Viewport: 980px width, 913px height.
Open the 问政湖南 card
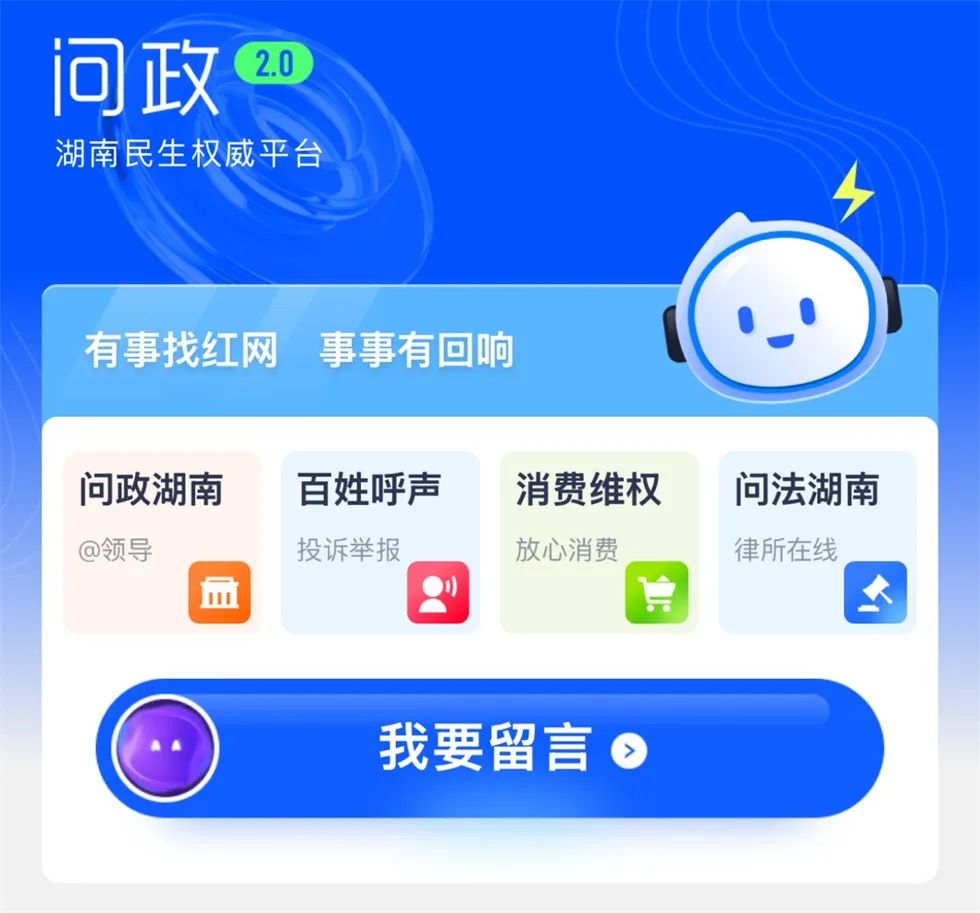click(x=162, y=541)
